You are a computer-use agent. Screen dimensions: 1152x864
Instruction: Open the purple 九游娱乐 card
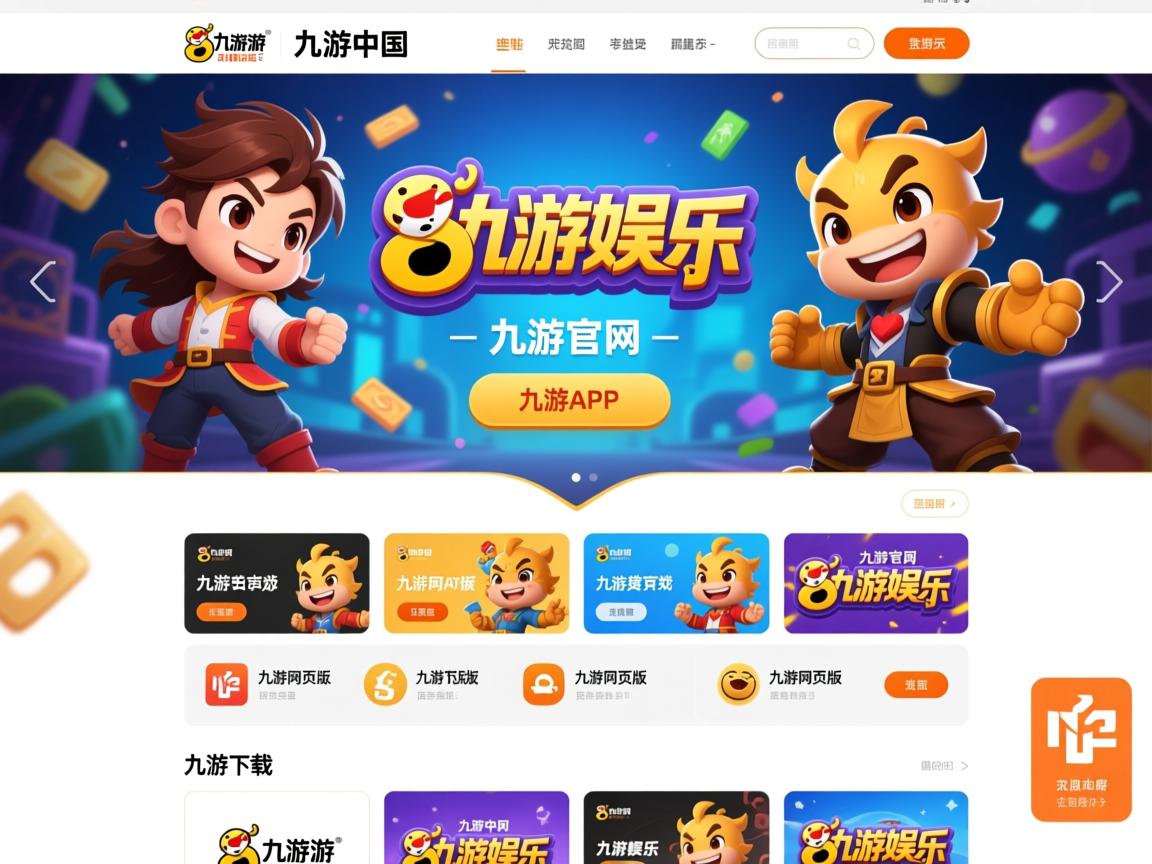(x=875, y=583)
